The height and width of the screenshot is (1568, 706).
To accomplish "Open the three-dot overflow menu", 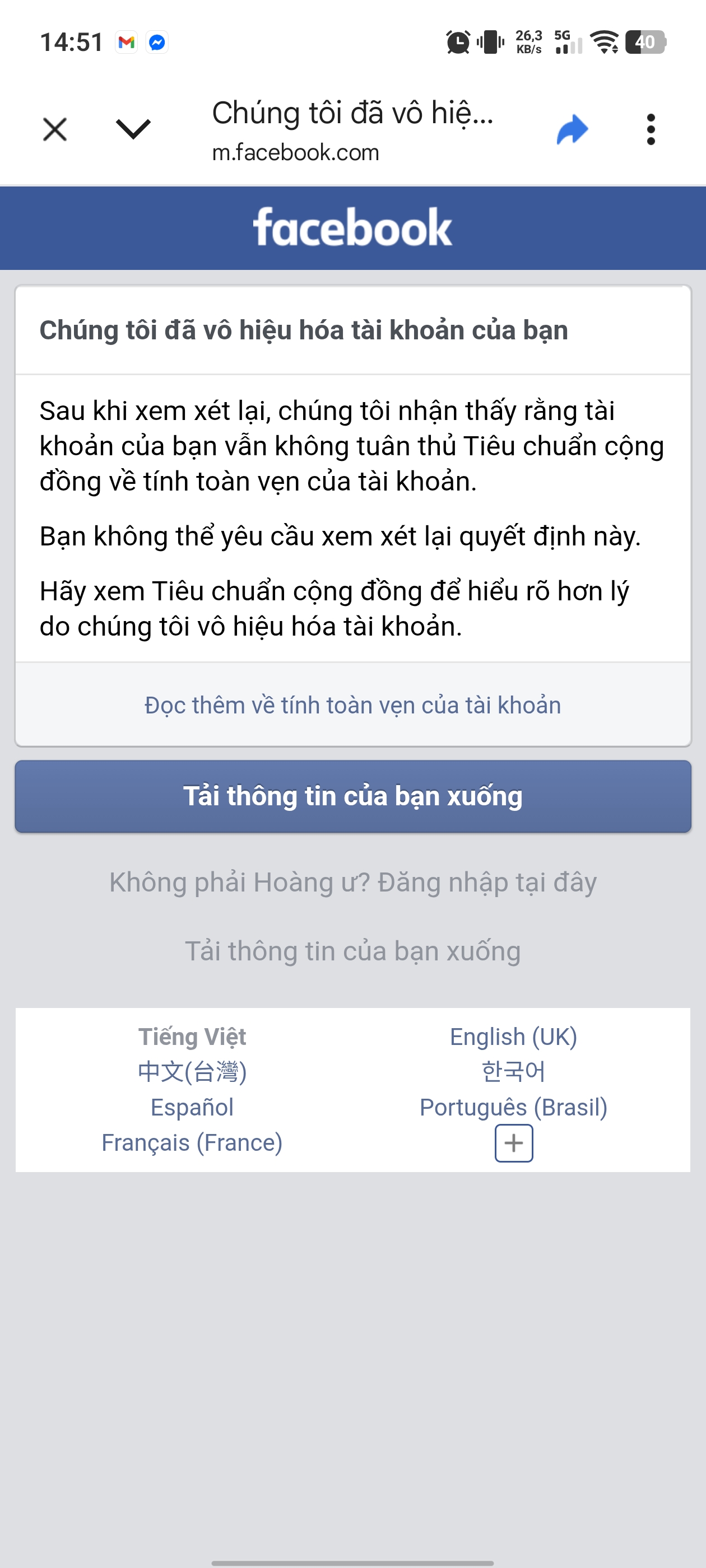I will click(651, 130).
